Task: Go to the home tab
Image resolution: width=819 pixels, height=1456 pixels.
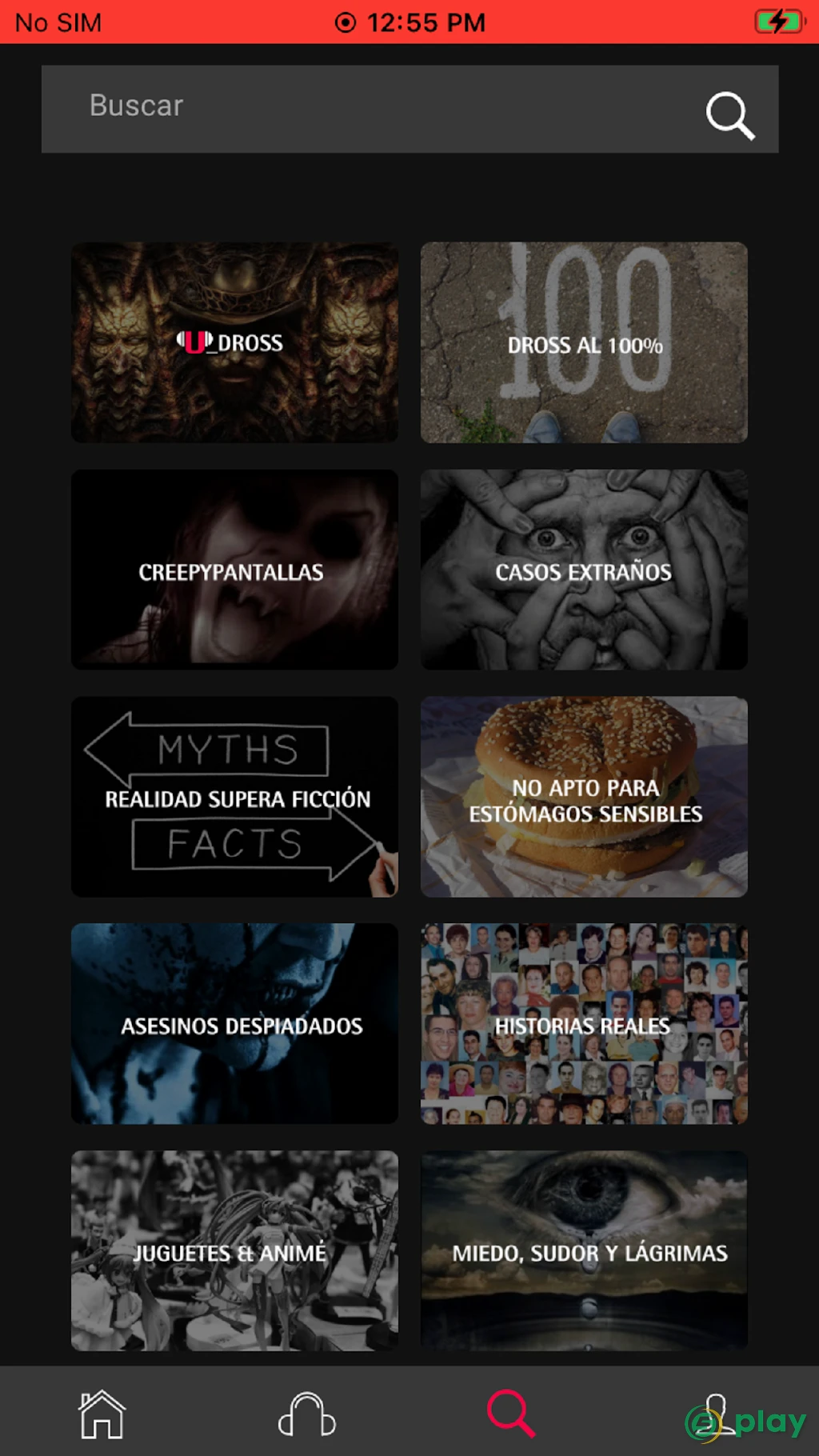Action: click(102, 1414)
